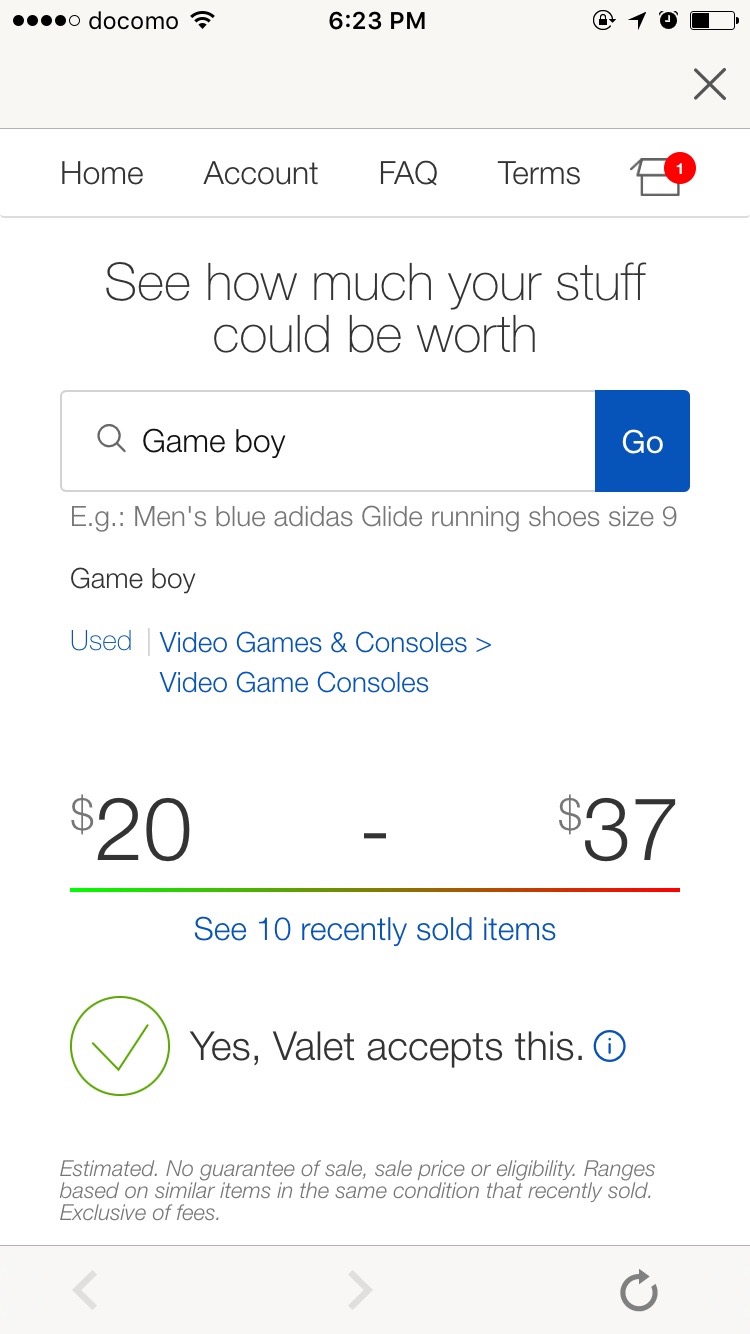Close the in-app browser with X
This screenshot has height=1334, width=750.
pos(709,84)
